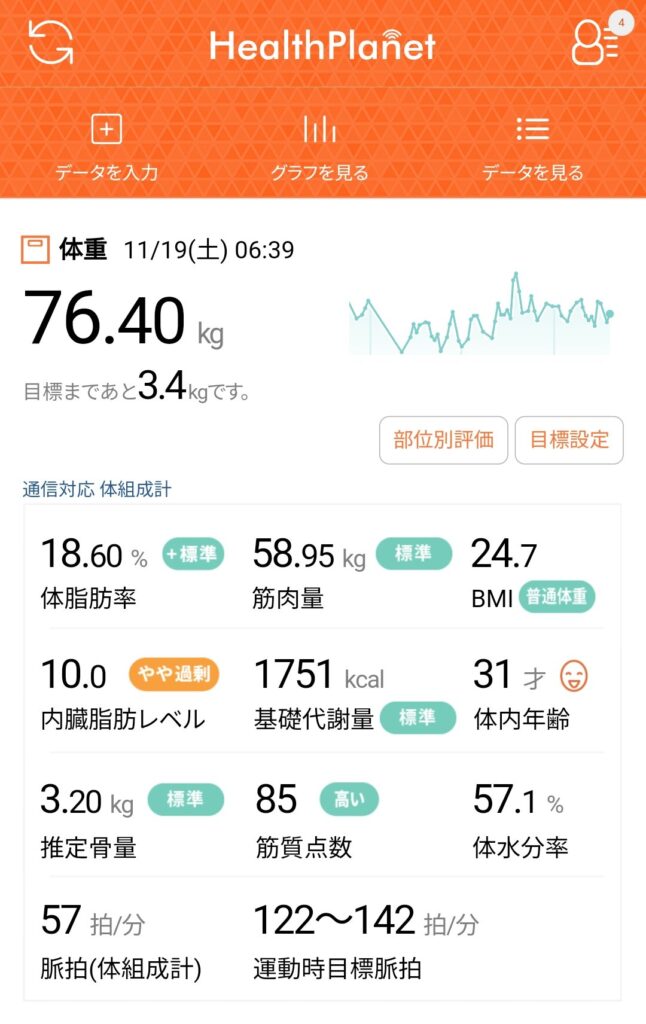Open the profile list icon
This screenshot has width=646, height=1024.
595,44
